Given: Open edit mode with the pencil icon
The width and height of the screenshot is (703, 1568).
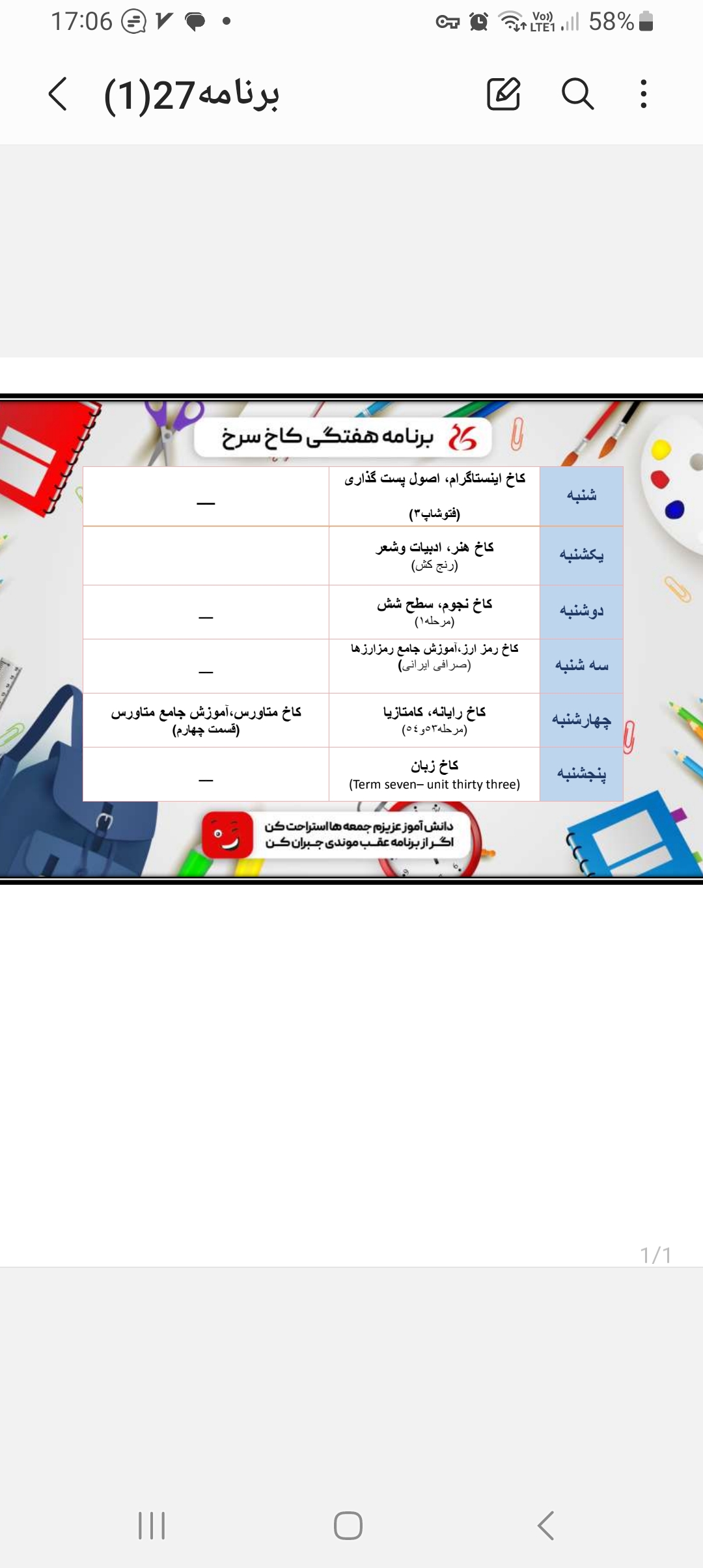Looking at the screenshot, I should click(x=504, y=94).
